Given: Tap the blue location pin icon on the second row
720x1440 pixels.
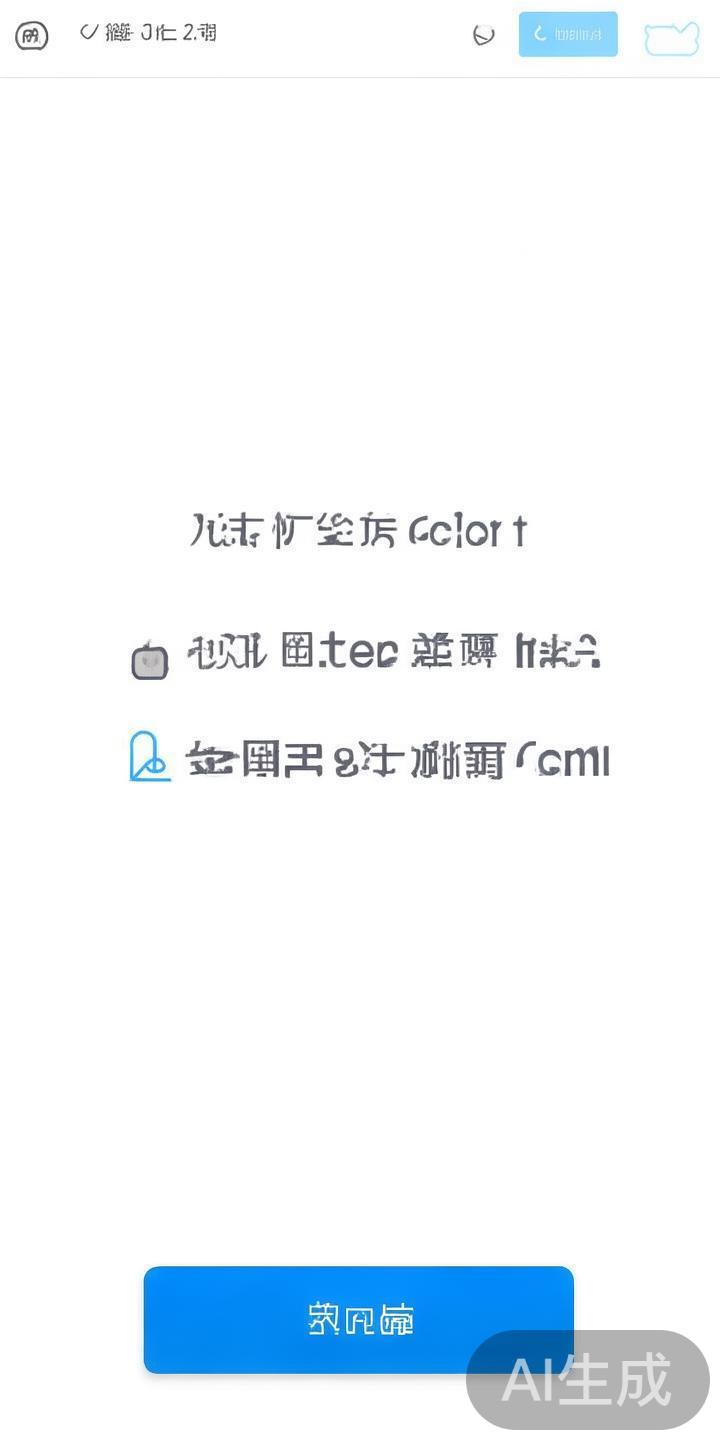Looking at the screenshot, I should [150, 758].
